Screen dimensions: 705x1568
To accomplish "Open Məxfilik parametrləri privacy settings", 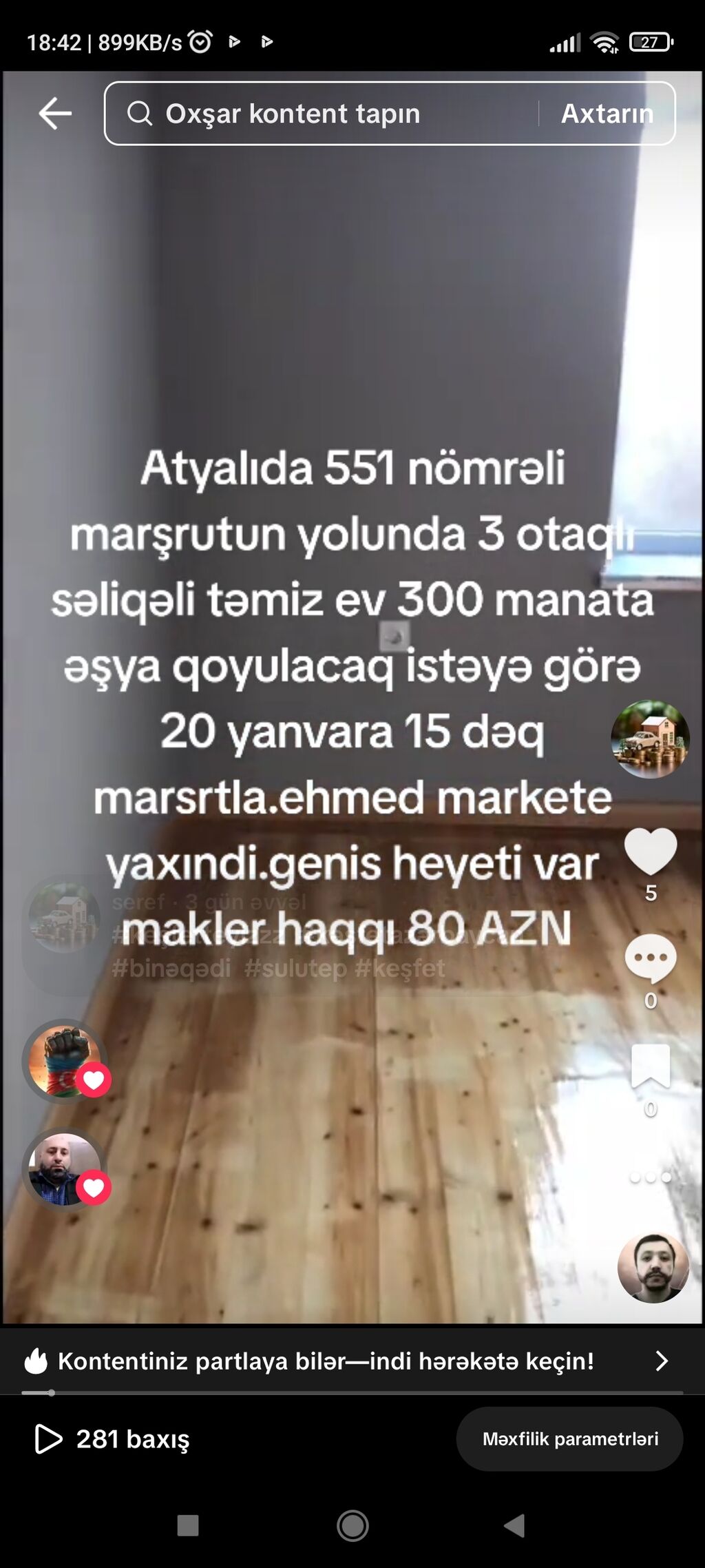I will click(x=569, y=1438).
